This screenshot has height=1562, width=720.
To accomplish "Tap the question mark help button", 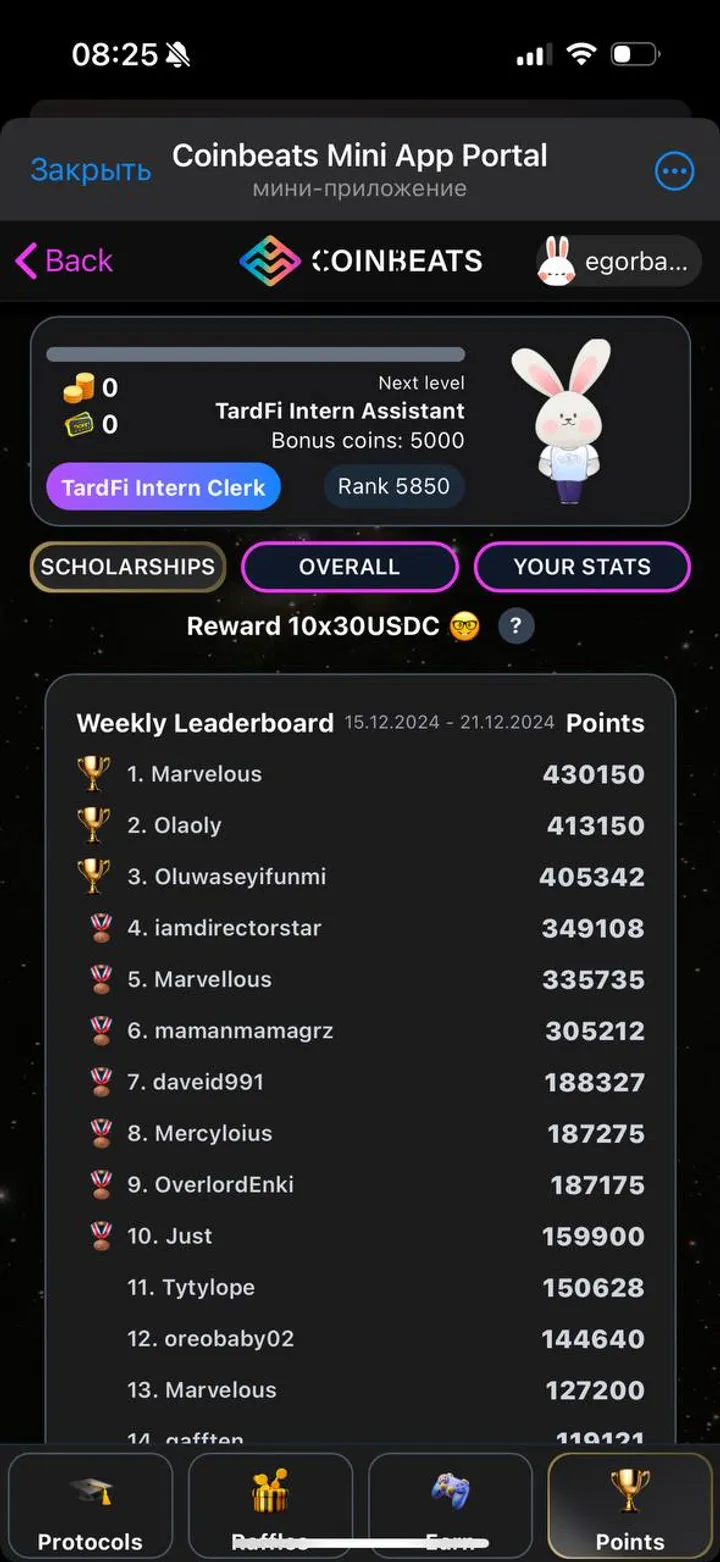I will [517, 626].
